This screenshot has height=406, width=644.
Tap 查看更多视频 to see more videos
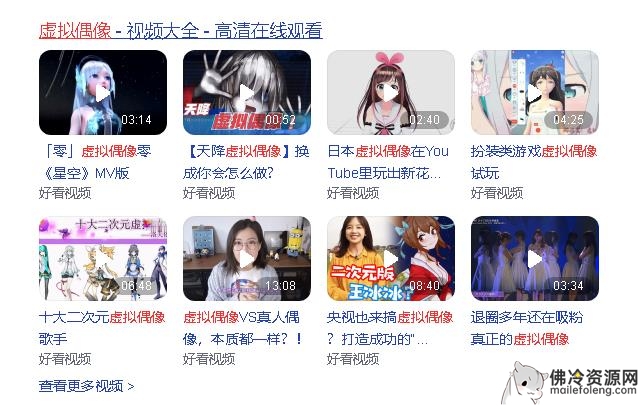86,385
